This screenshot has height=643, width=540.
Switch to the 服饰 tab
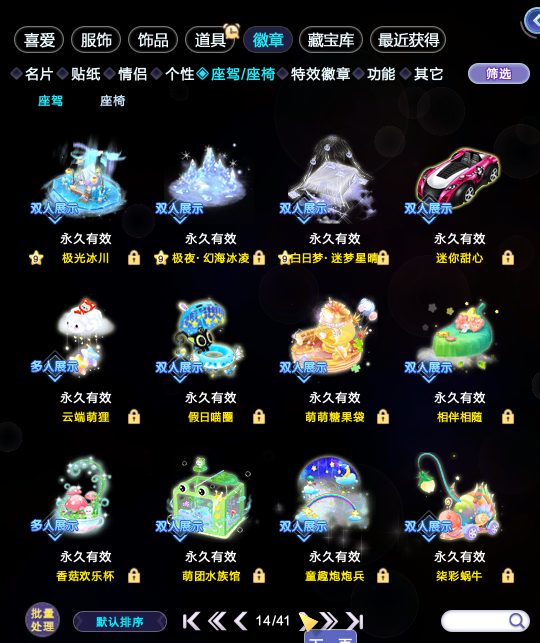point(96,40)
